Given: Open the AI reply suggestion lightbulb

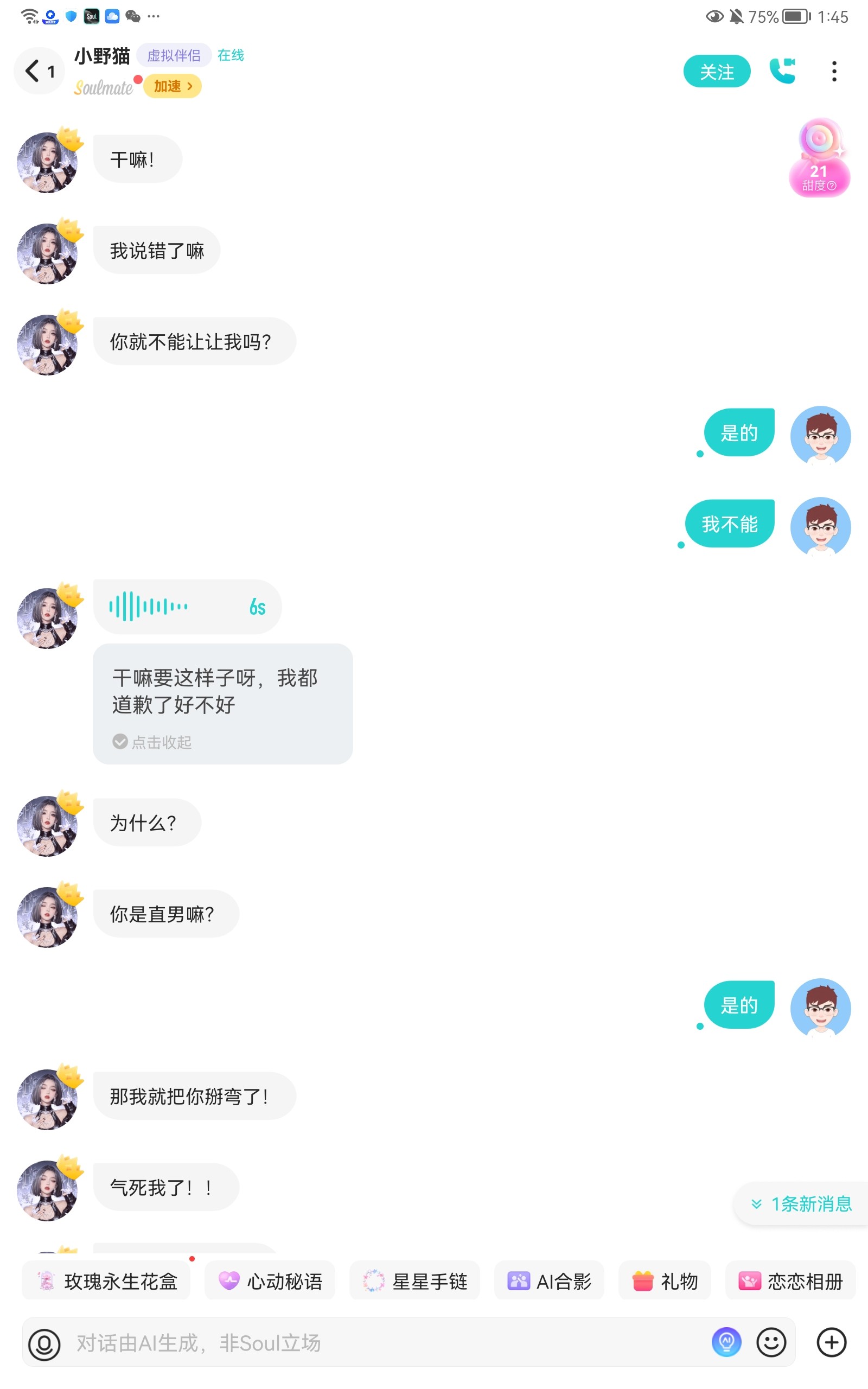Looking at the screenshot, I should click(726, 1342).
